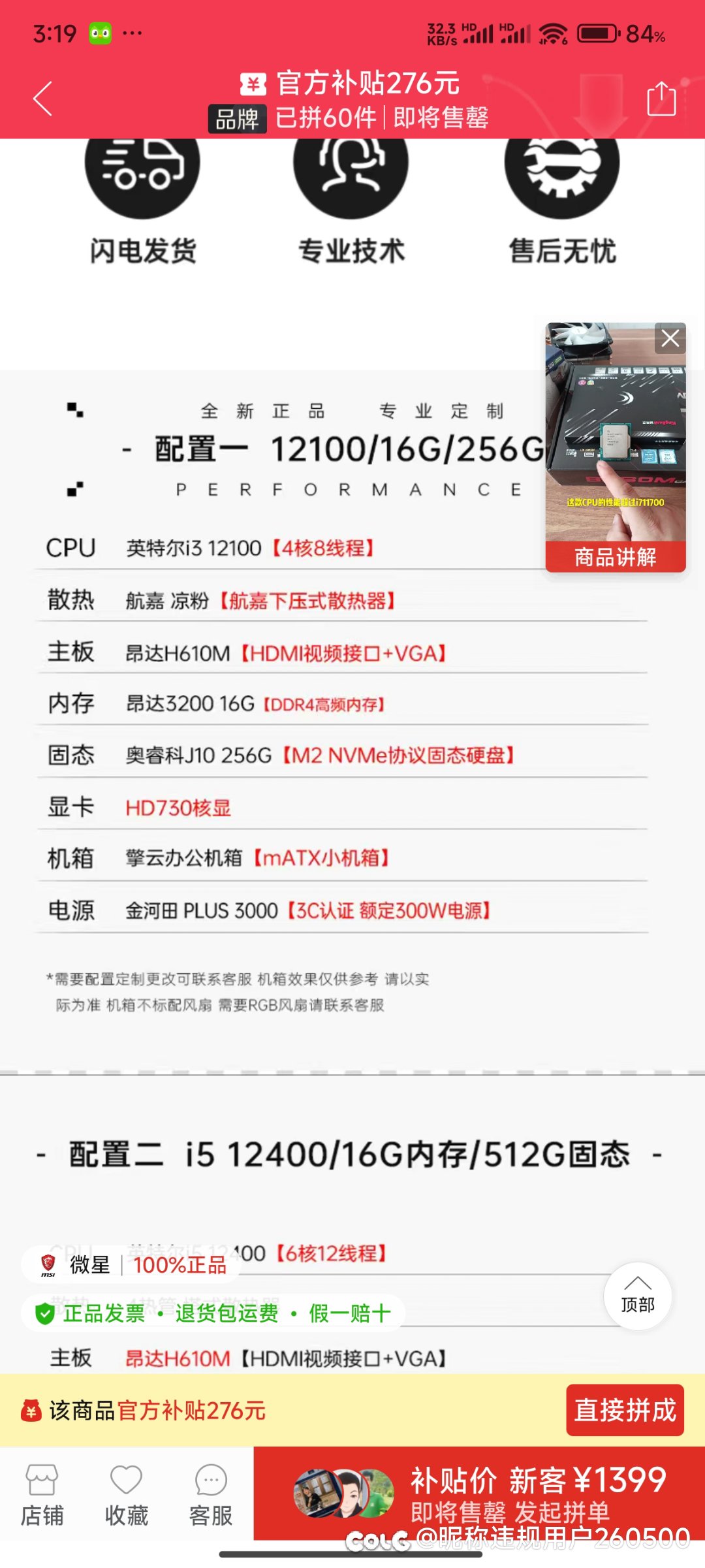Close the floating 商品讲解 video

(670, 338)
